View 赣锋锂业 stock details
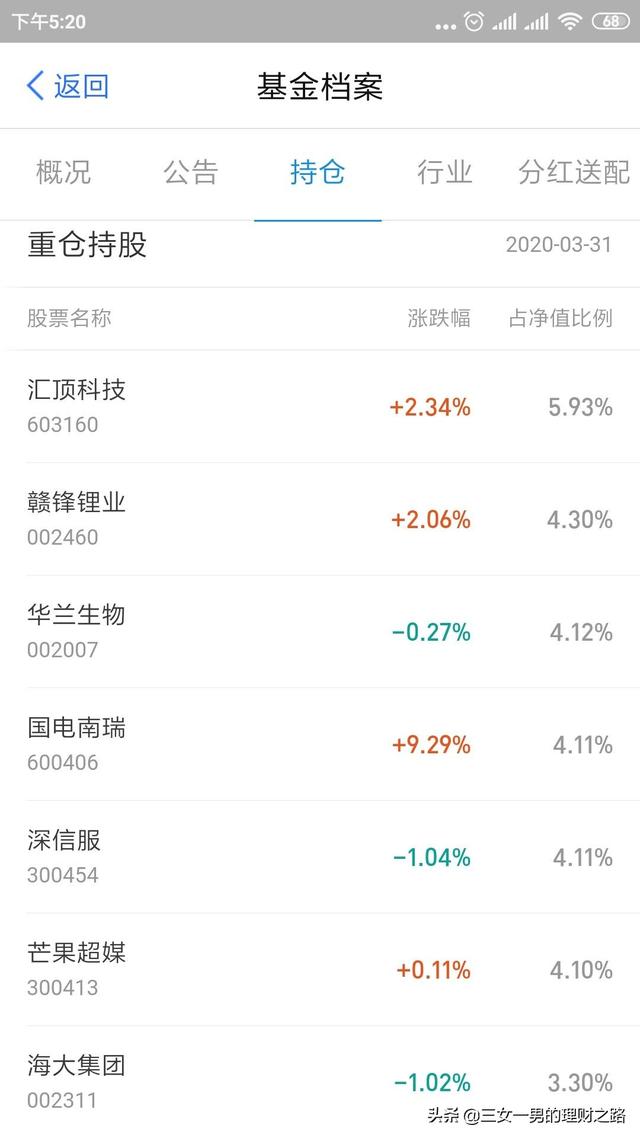 (320, 519)
